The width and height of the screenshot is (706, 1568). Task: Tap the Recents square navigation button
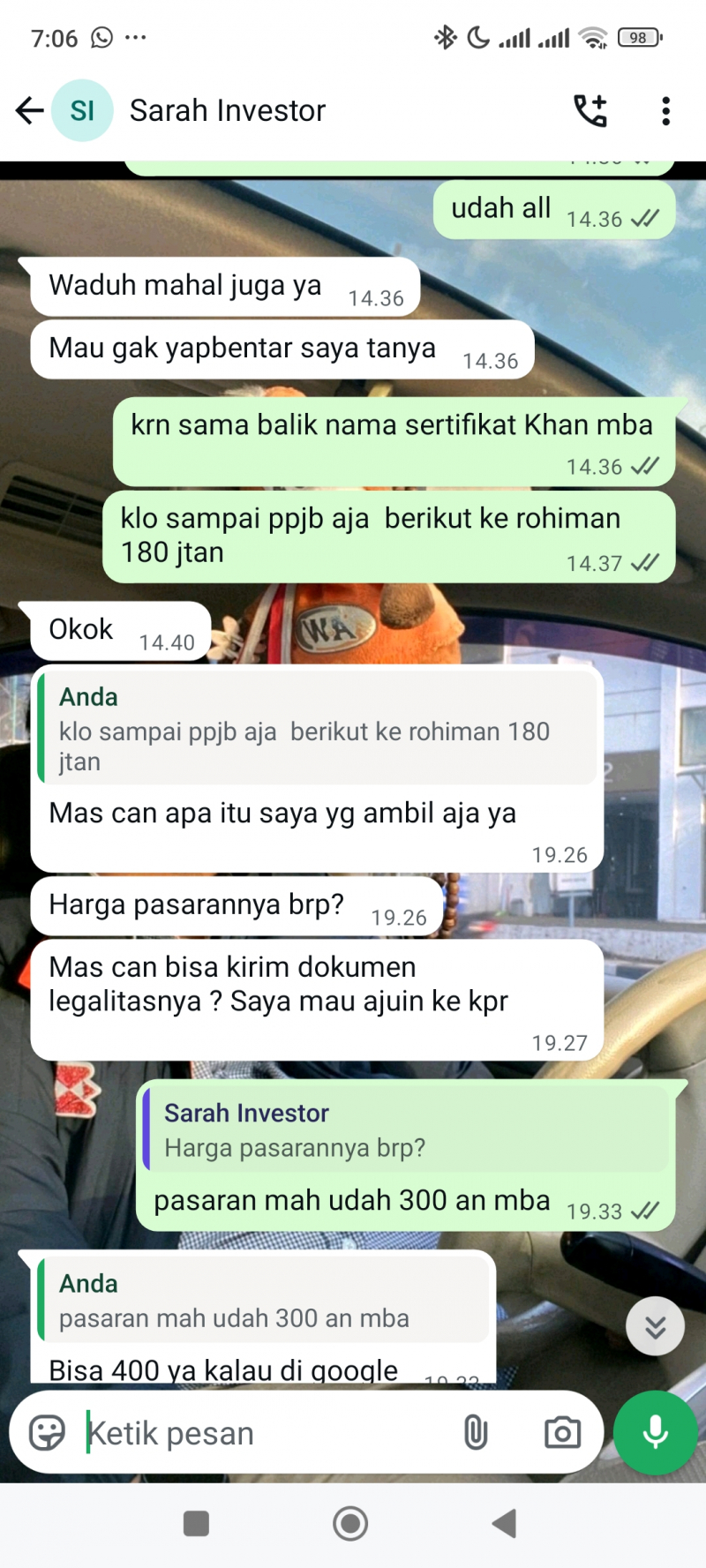[196, 1523]
